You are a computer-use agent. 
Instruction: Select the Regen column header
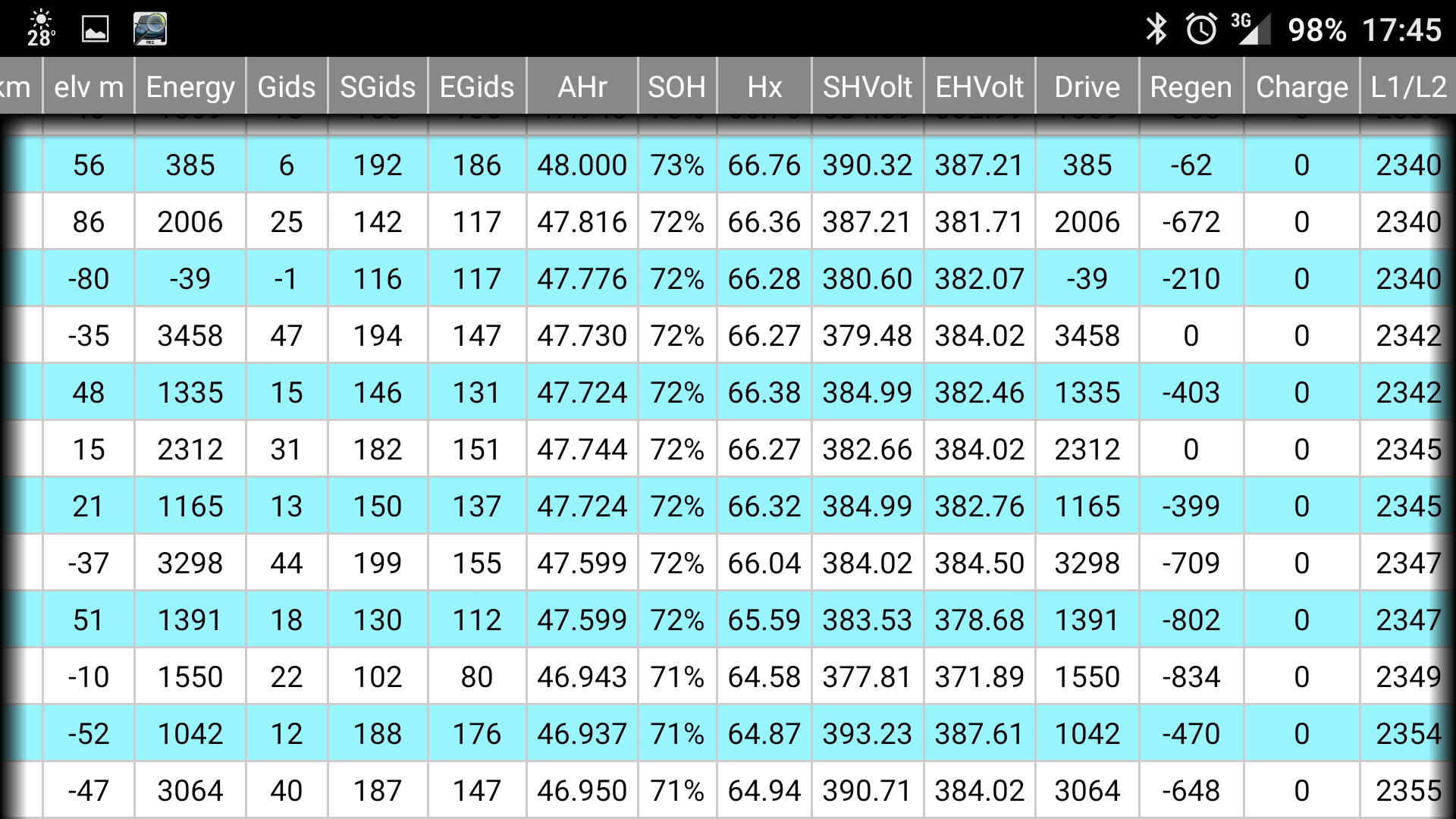1191,86
